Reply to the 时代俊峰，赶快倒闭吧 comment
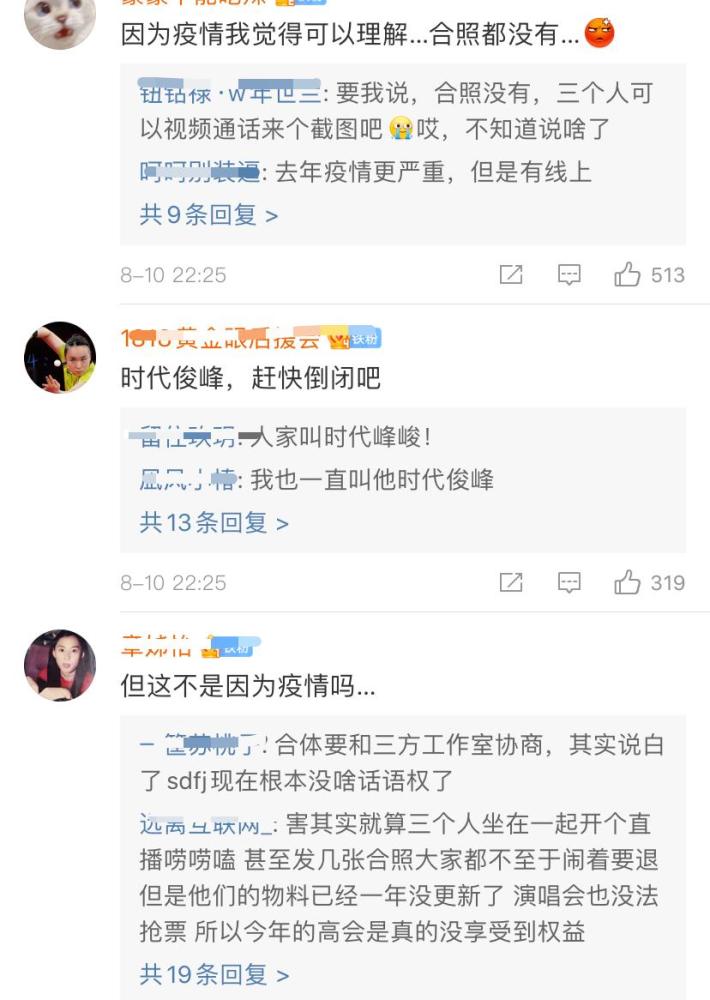Screen dimensions: 710x1000 (x=569, y=583)
